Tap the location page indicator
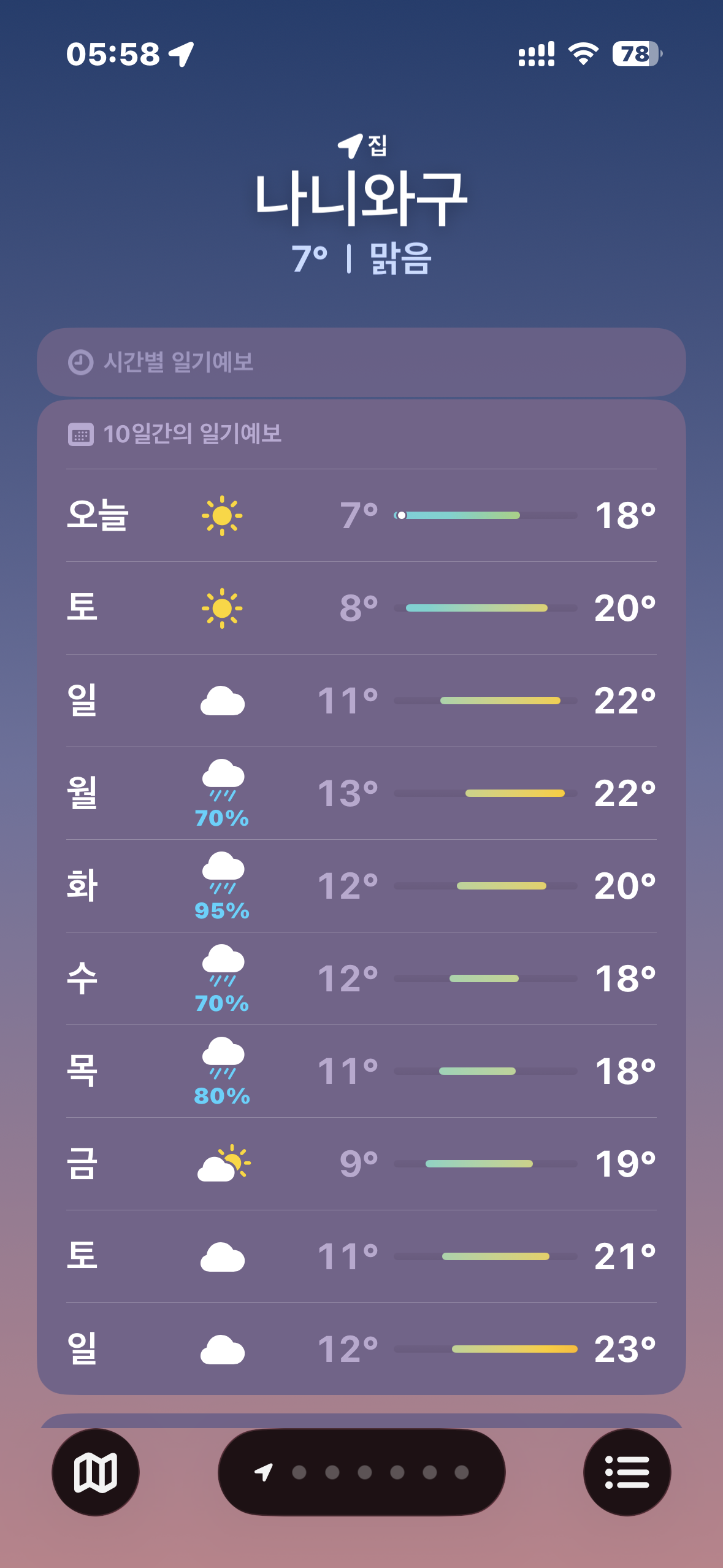723x1568 pixels. point(362,1472)
